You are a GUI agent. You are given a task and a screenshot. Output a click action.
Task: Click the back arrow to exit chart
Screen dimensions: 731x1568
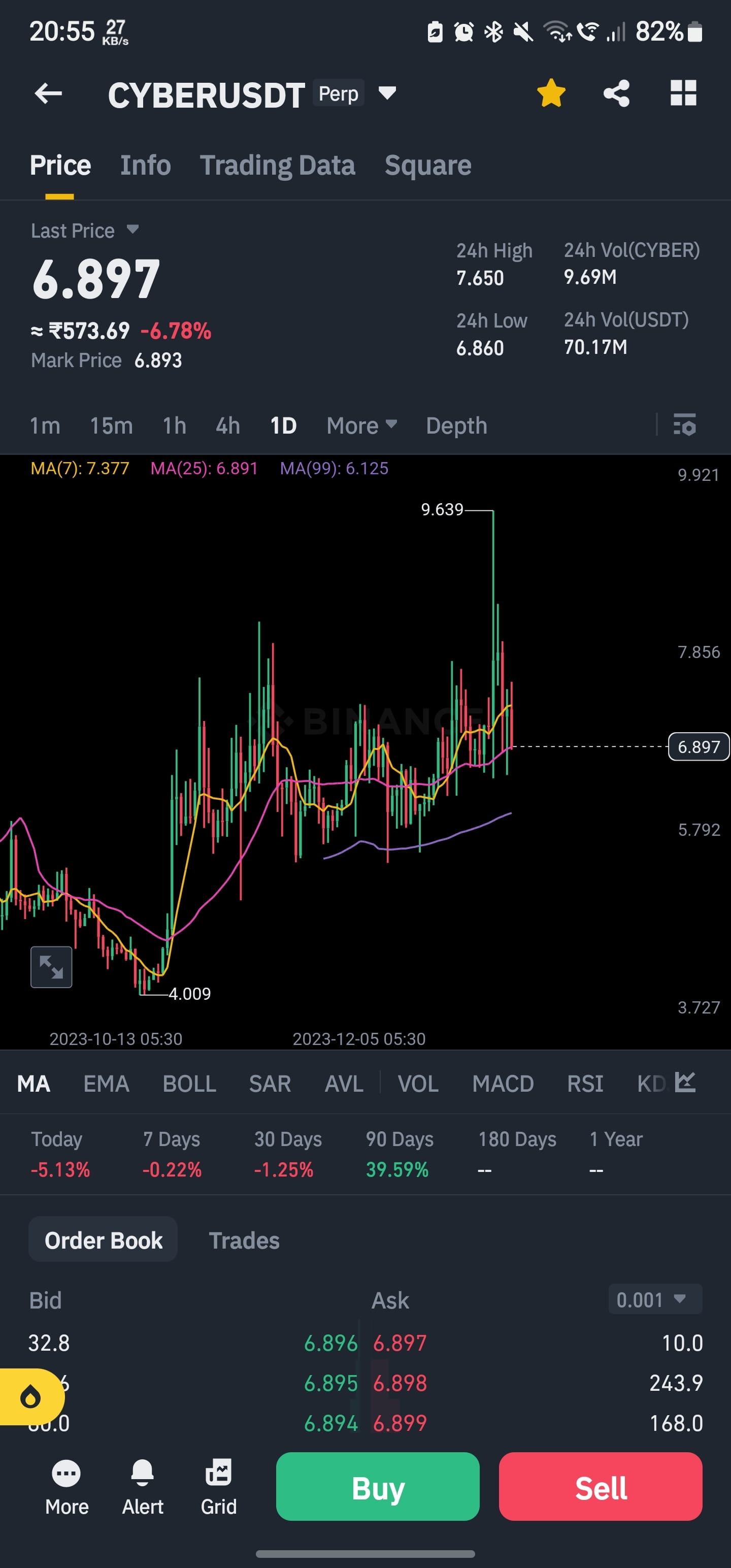[48, 92]
